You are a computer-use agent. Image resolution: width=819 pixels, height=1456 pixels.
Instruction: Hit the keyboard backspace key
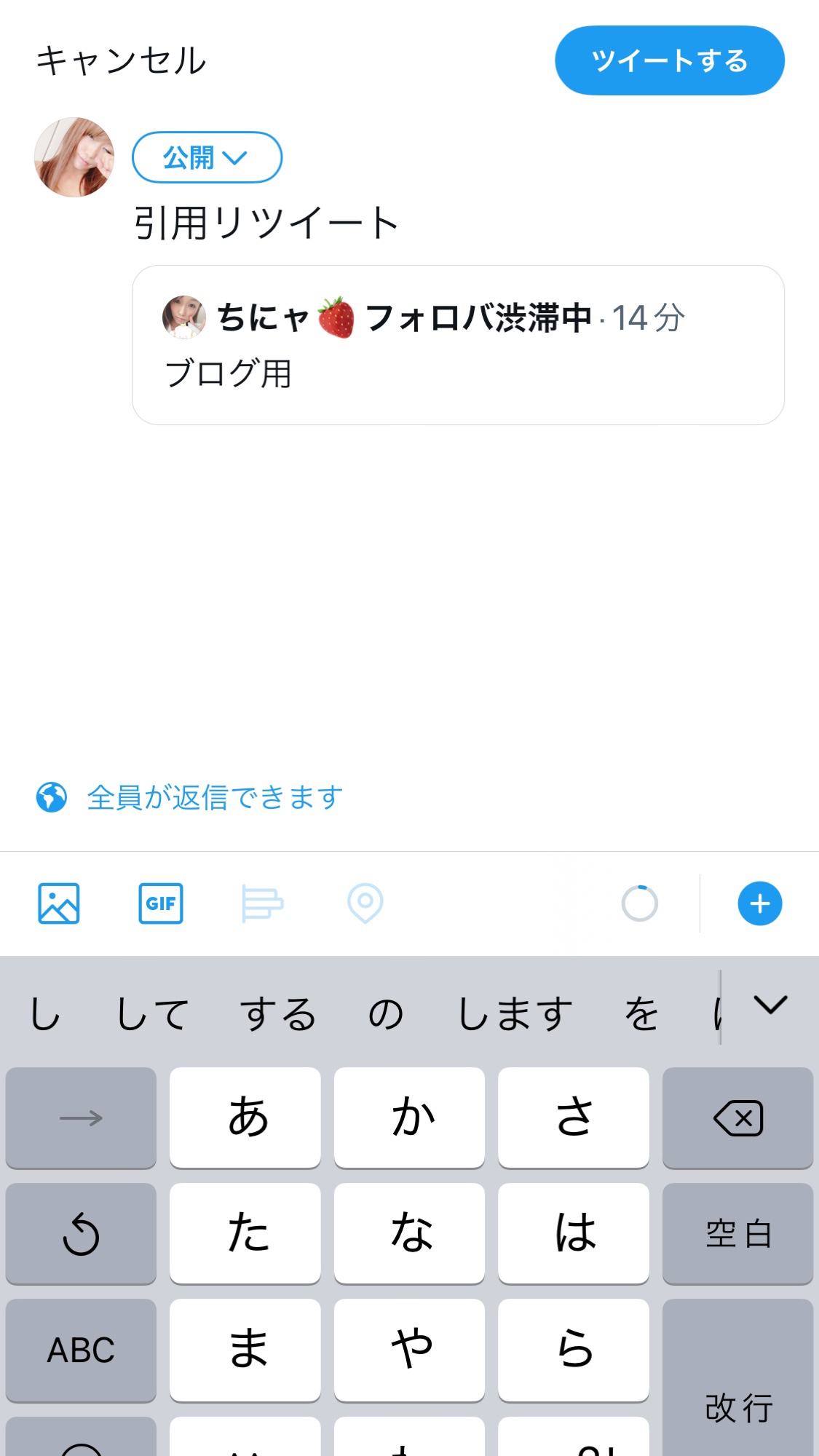click(x=737, y=1117)
